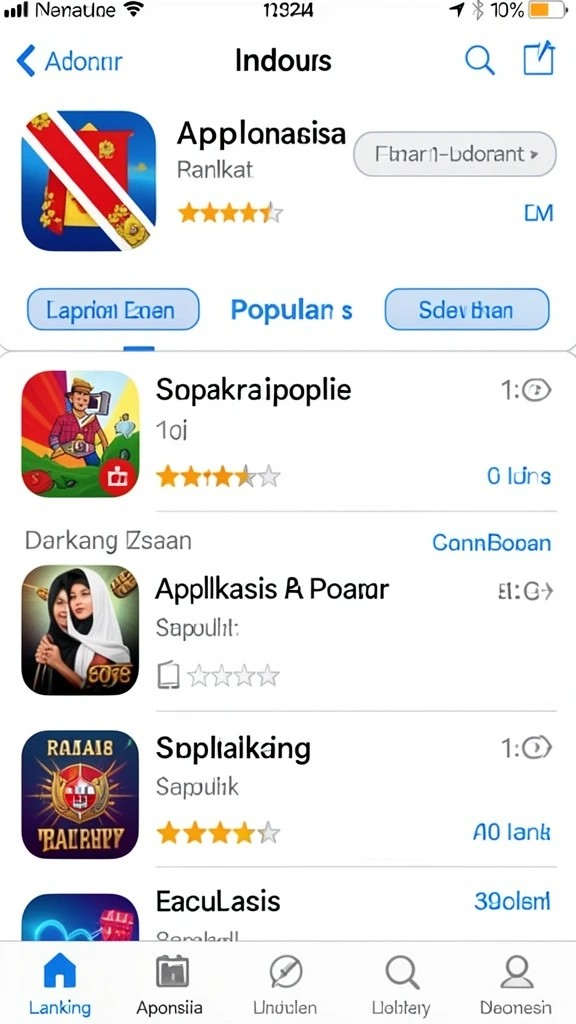The width and height of the screenshot is (576, 1024).
Task: Open the Applonasisa app icon
Action: tap(89, 181)
